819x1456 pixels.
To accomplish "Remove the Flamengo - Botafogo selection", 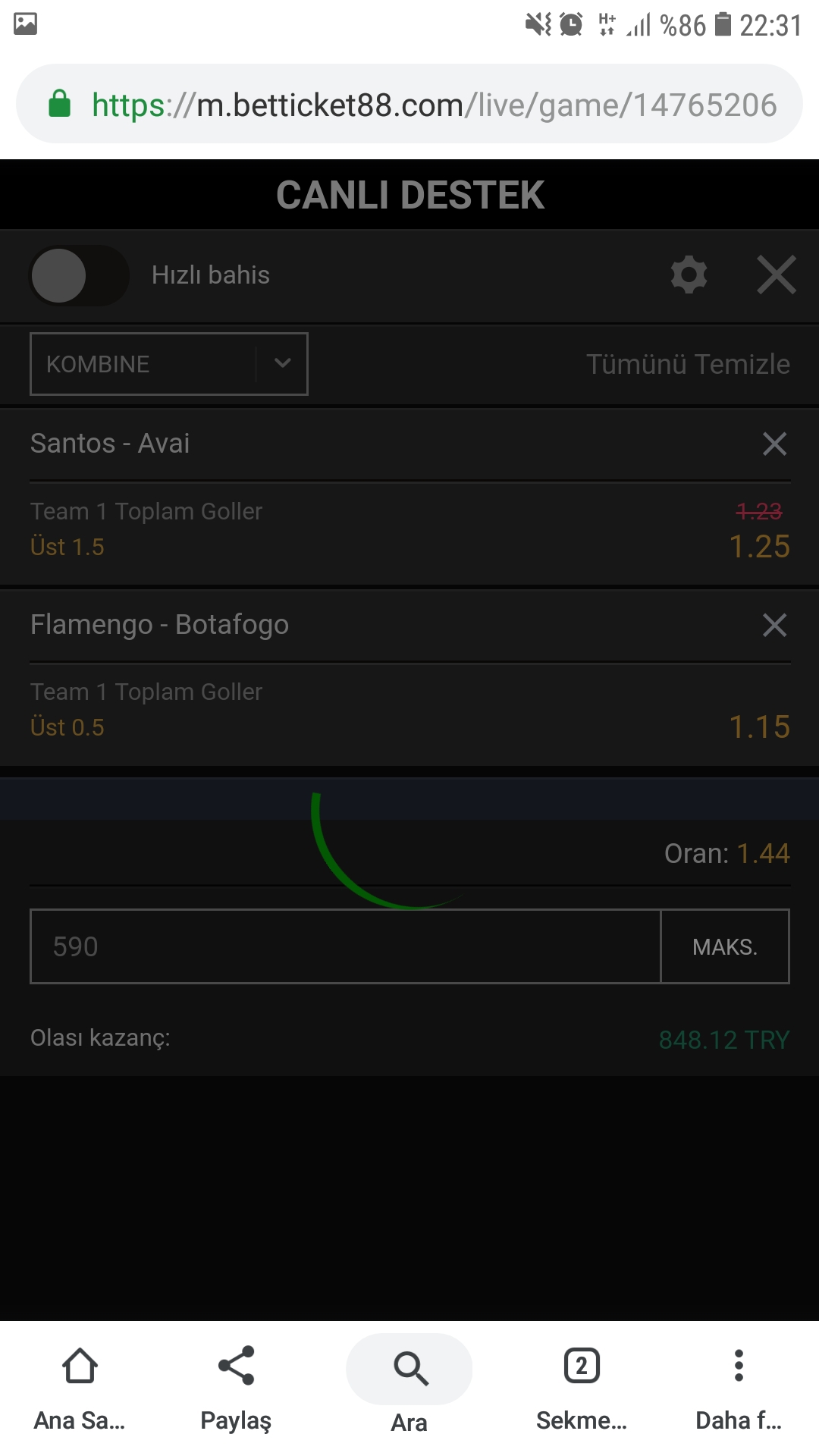I will pos(774,625).
